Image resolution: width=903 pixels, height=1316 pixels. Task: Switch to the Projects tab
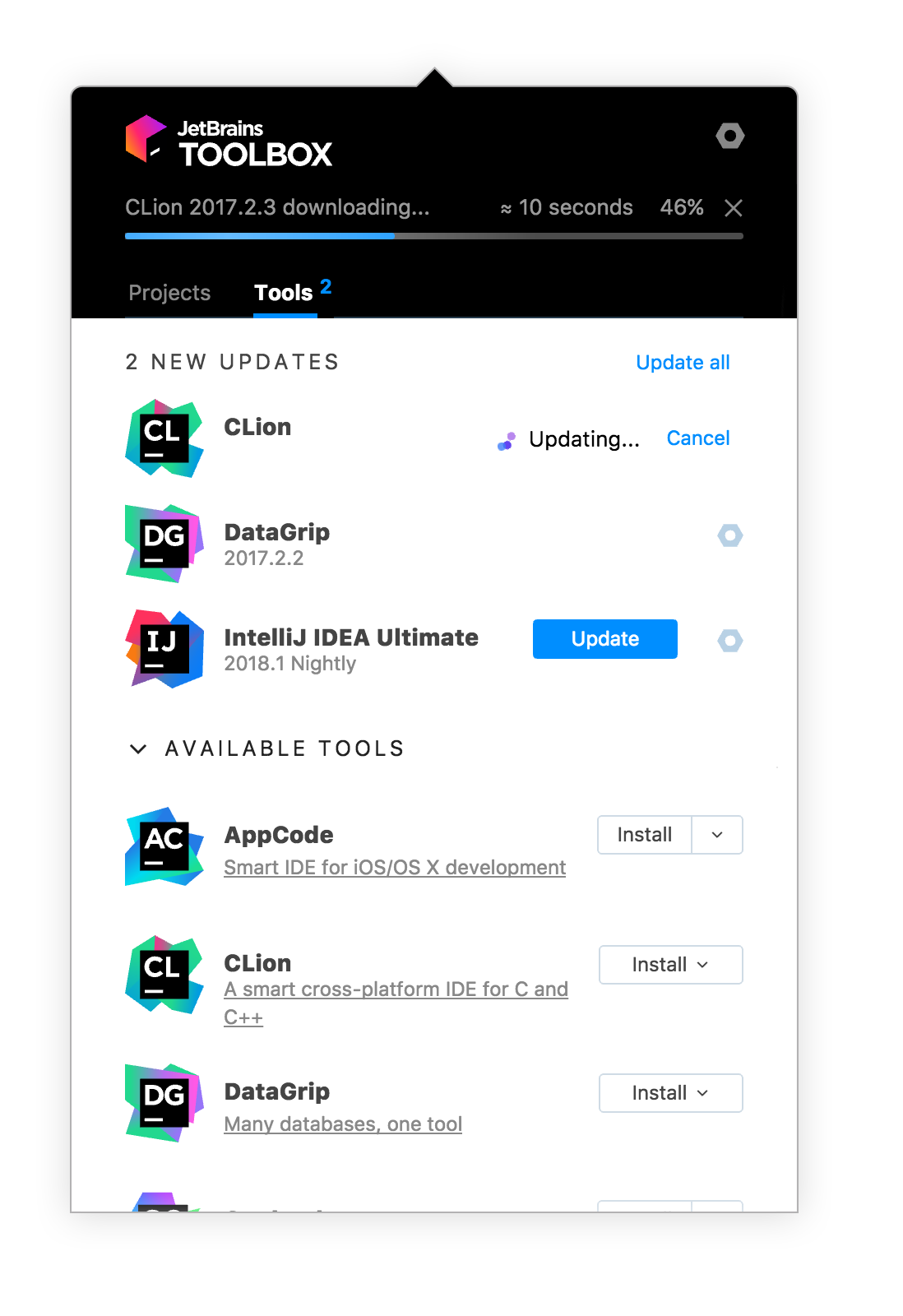pos(169,293)
